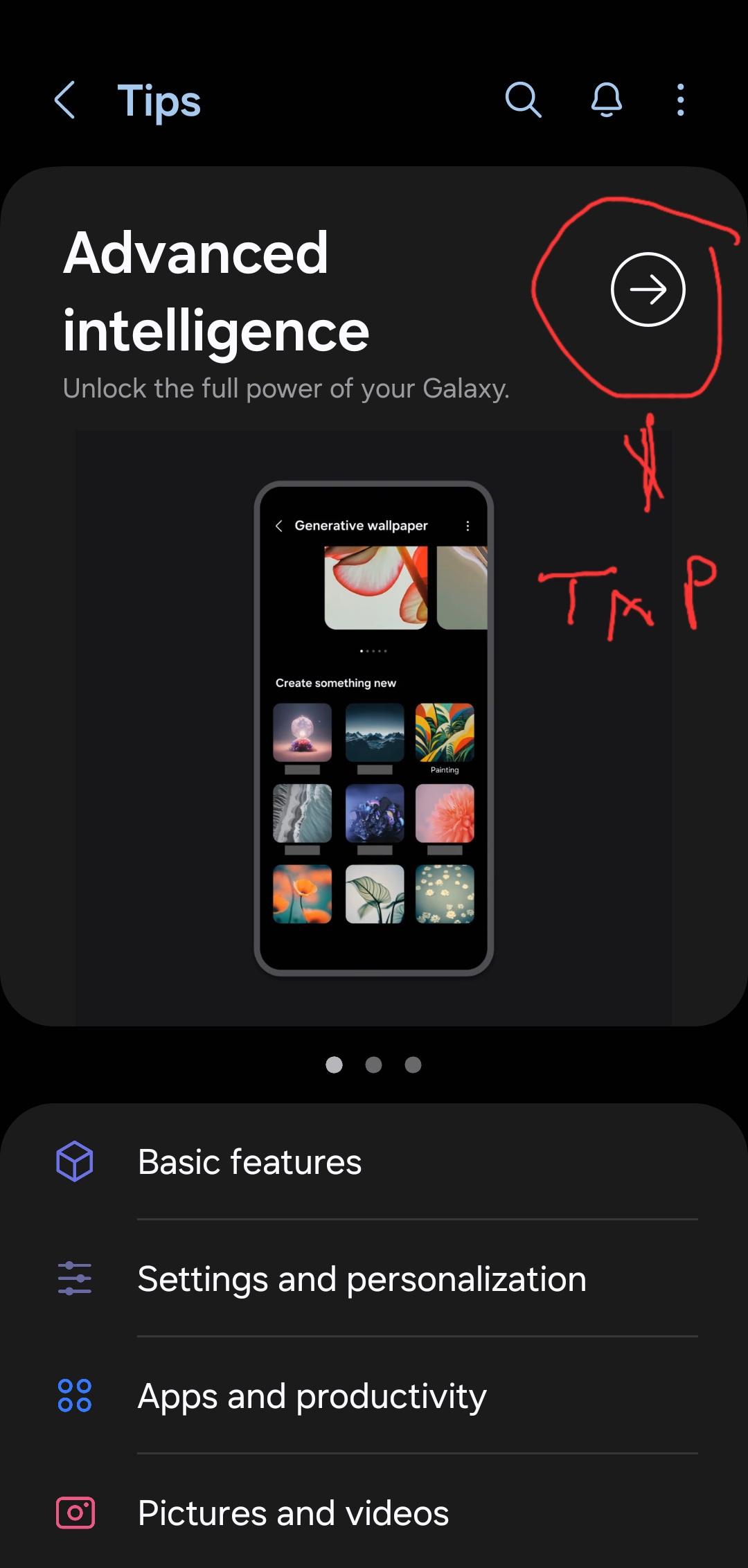
Task: Open the notifications bell
Action: point(606,100)
